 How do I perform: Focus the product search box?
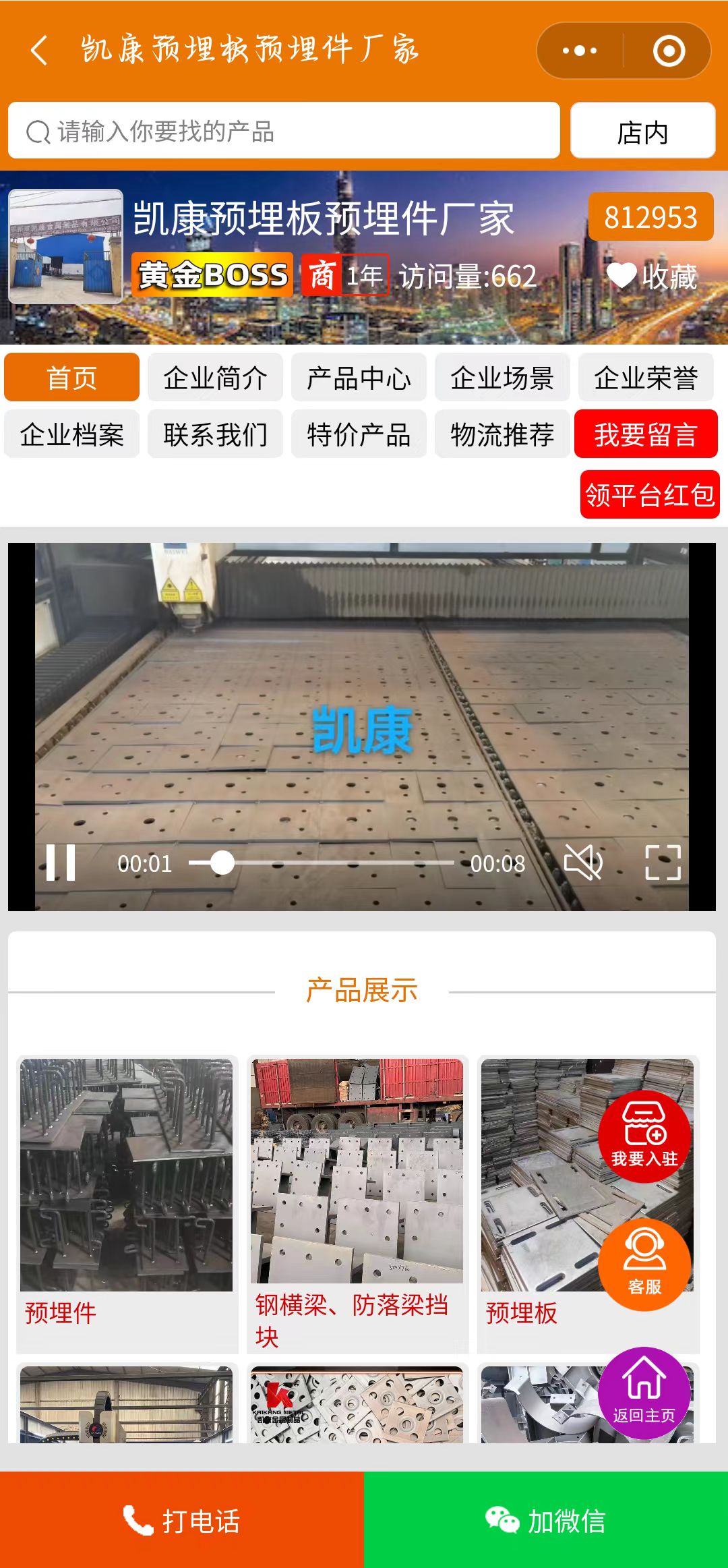[283, 131]
